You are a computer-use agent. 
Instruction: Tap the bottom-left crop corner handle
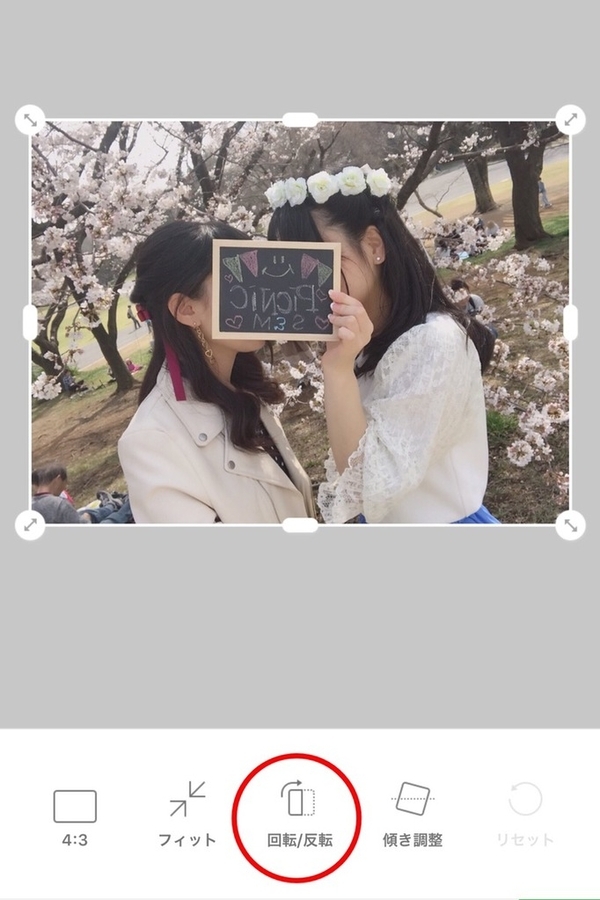click(x=30, y=525)
